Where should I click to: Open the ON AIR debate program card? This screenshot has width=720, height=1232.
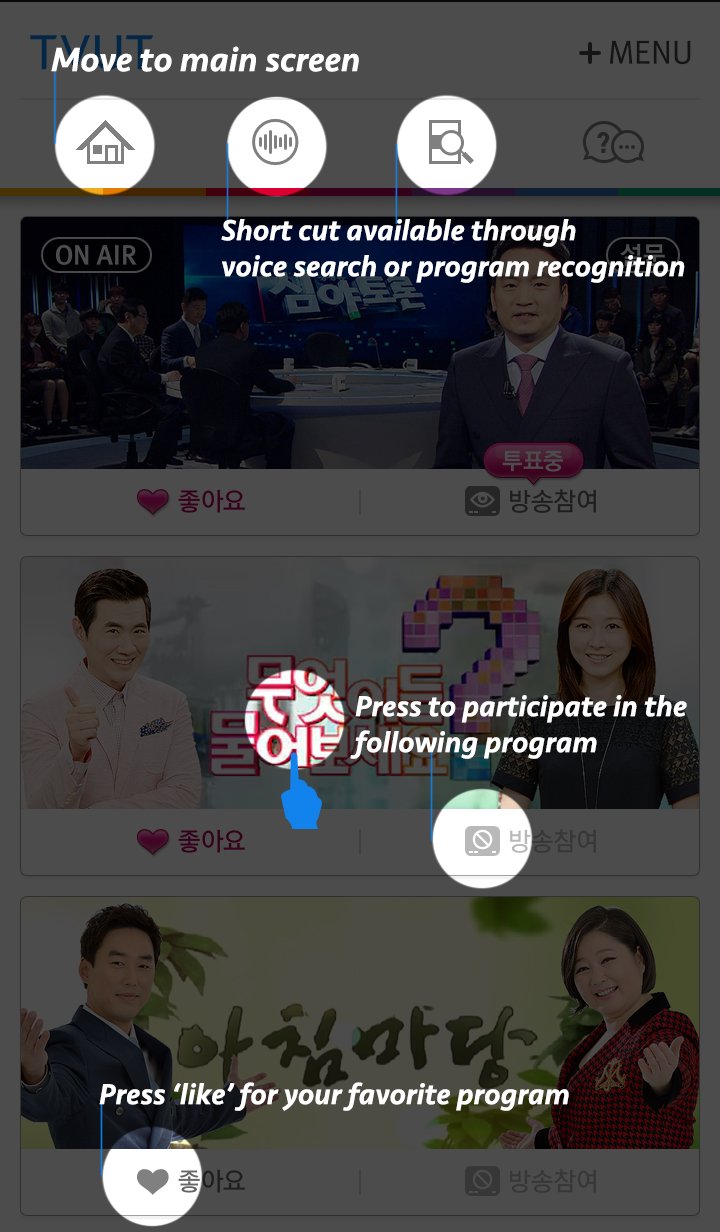tap(360, 342)
